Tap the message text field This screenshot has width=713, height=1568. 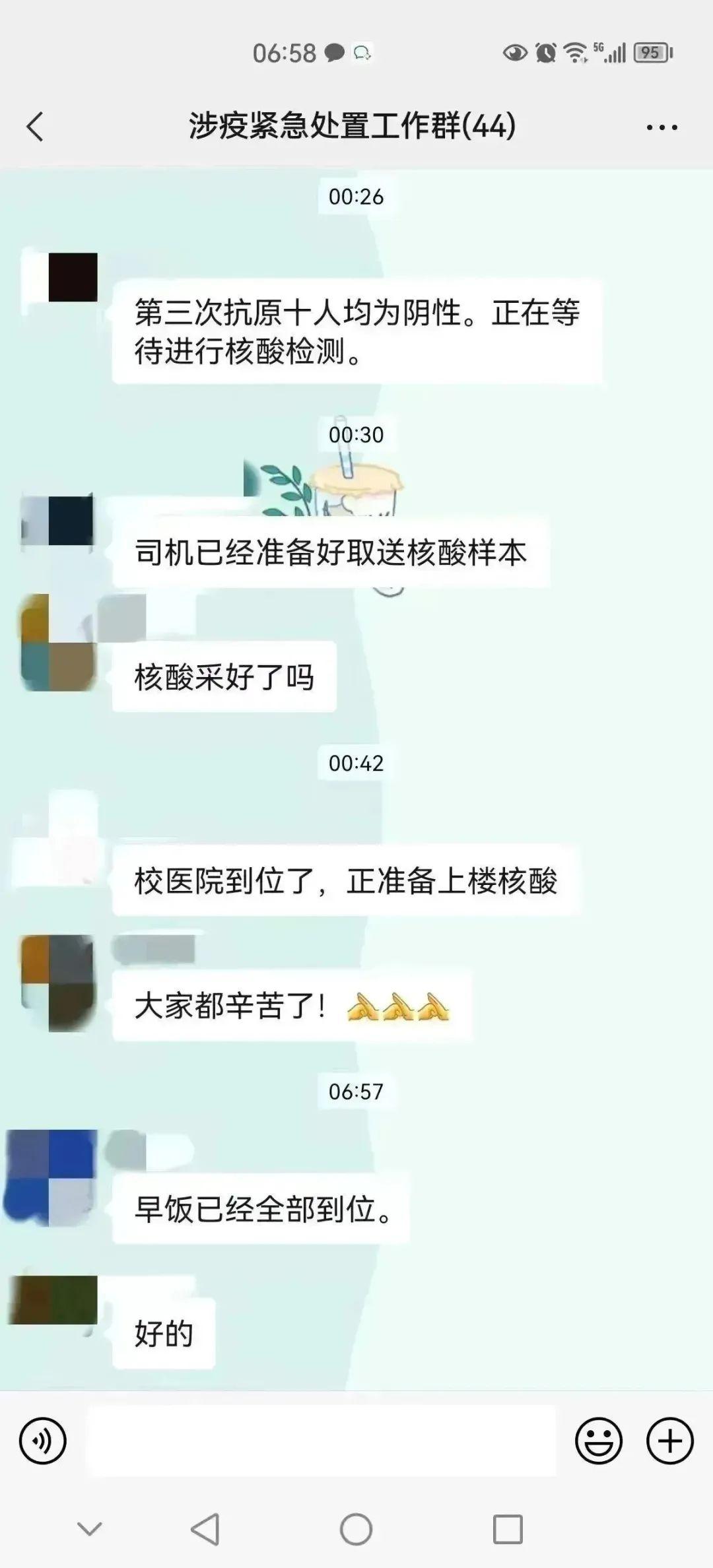click(x=322, y=1440)
